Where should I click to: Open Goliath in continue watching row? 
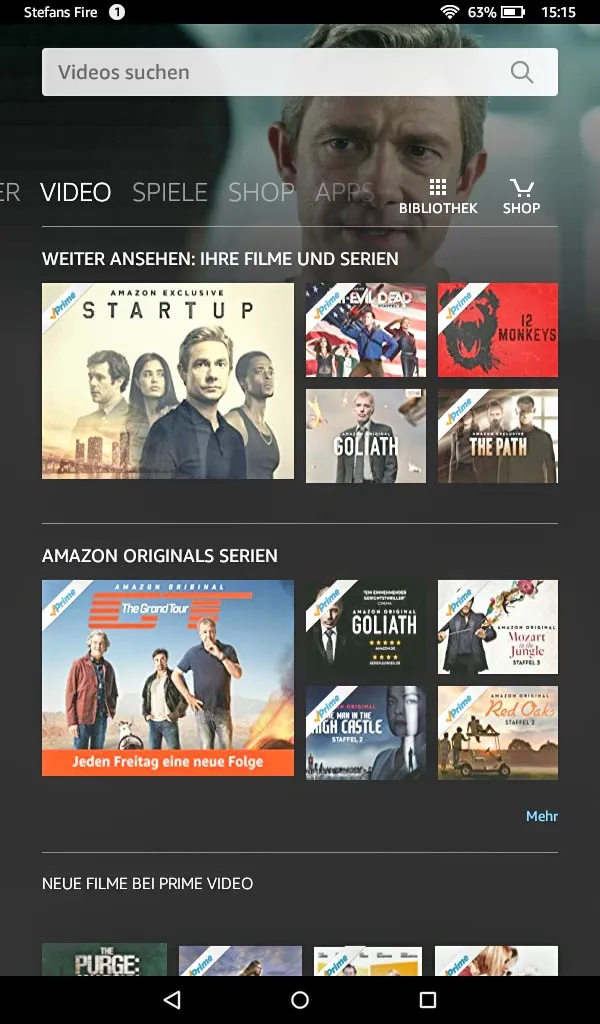(366, 436)
